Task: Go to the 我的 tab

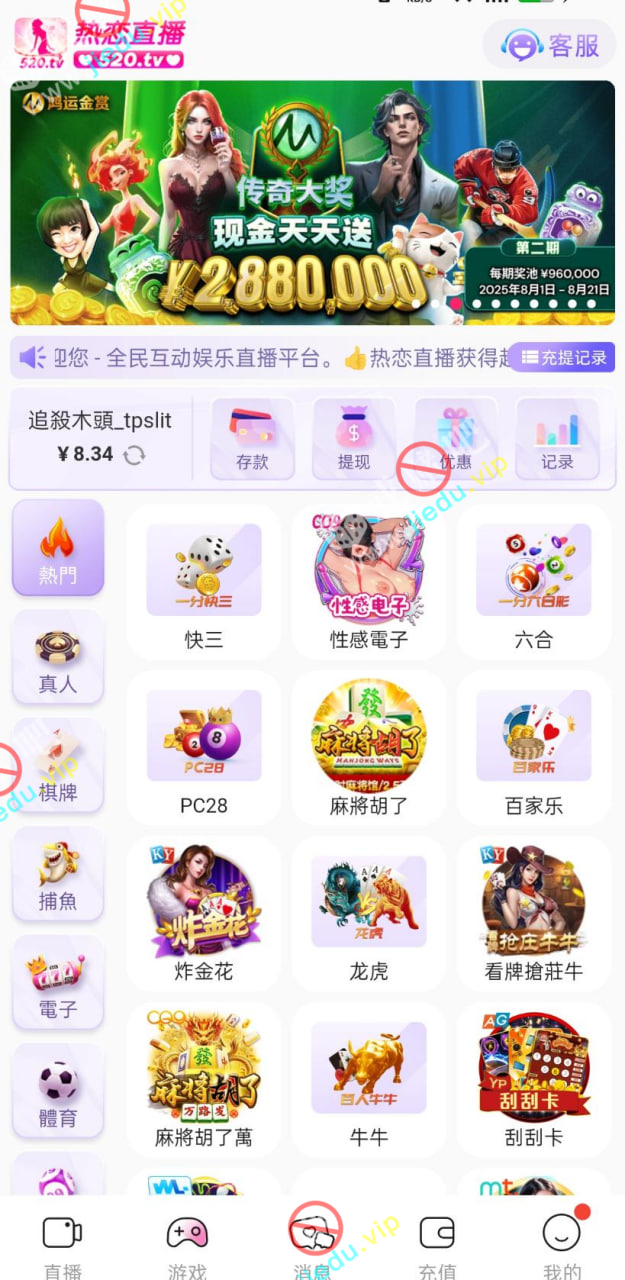Action: click(x=561, y=1245)
